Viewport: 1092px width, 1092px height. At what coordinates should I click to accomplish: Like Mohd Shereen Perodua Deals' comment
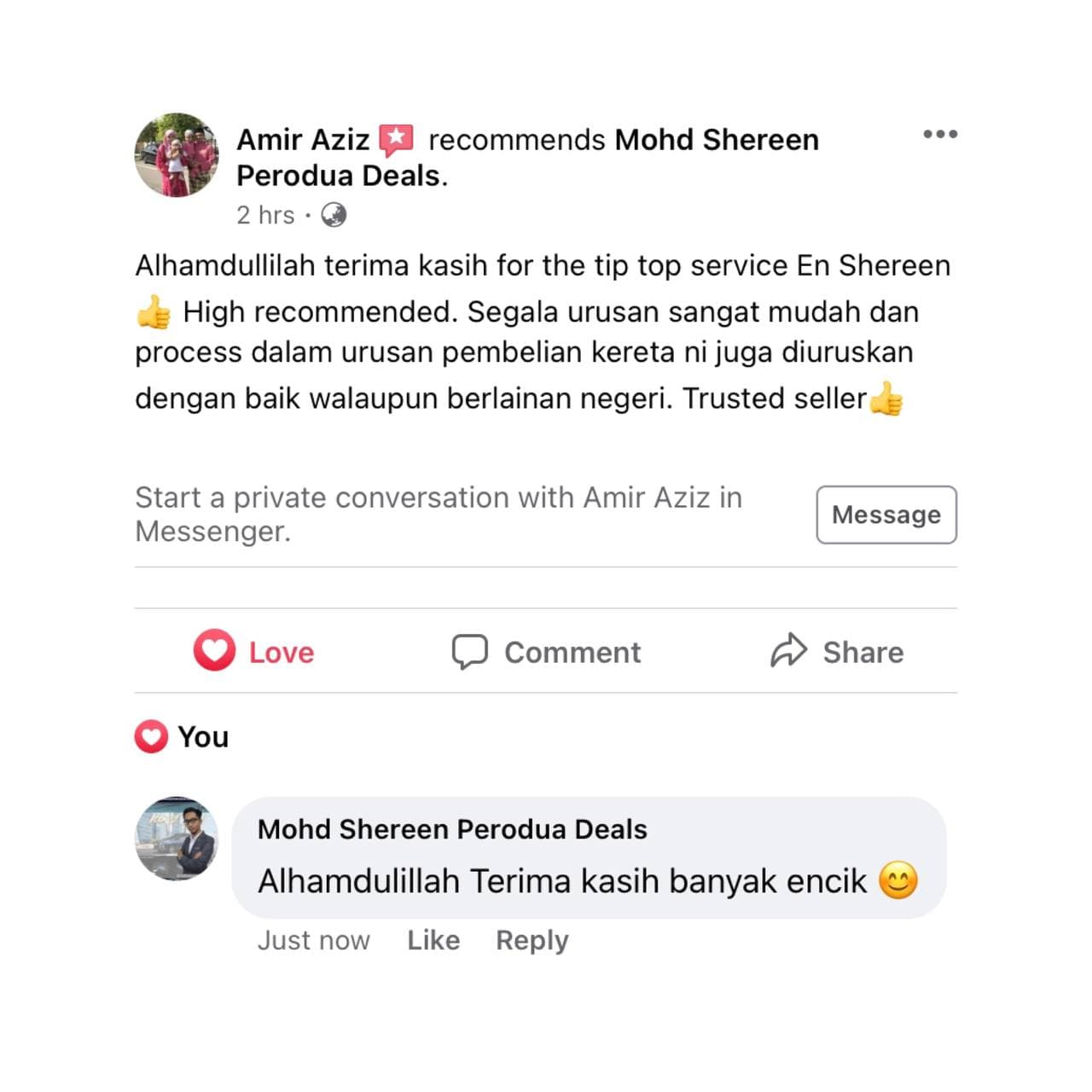pyautogui.click(x=433, y=940)
